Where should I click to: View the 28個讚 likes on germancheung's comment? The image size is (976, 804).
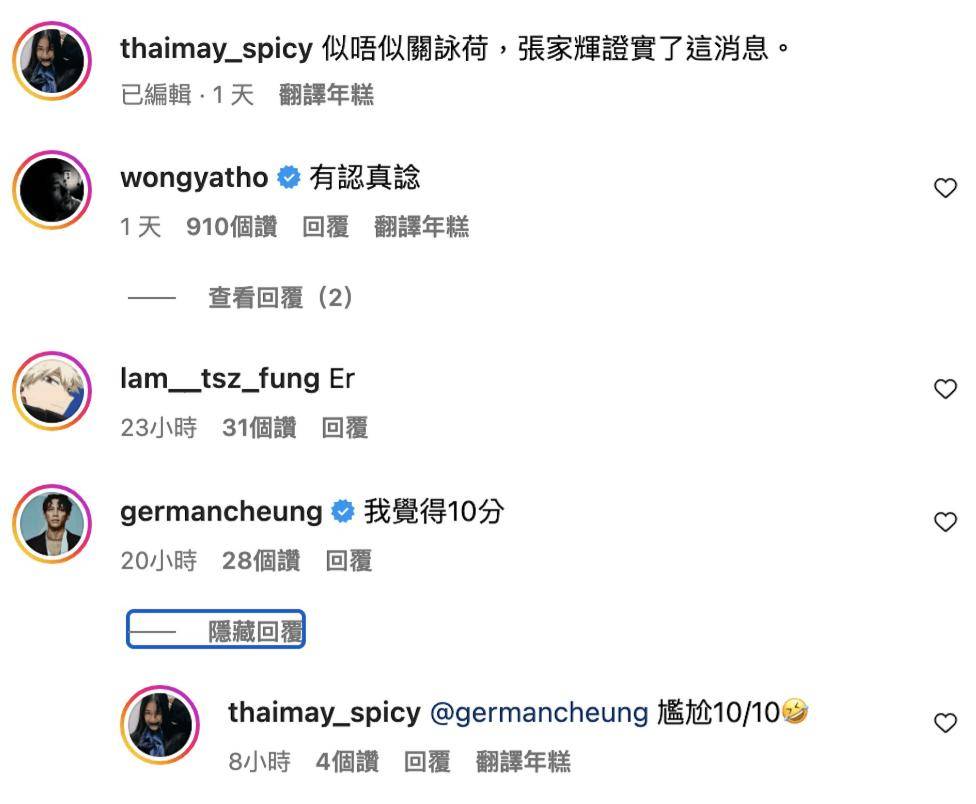click(x=260, y=561)
